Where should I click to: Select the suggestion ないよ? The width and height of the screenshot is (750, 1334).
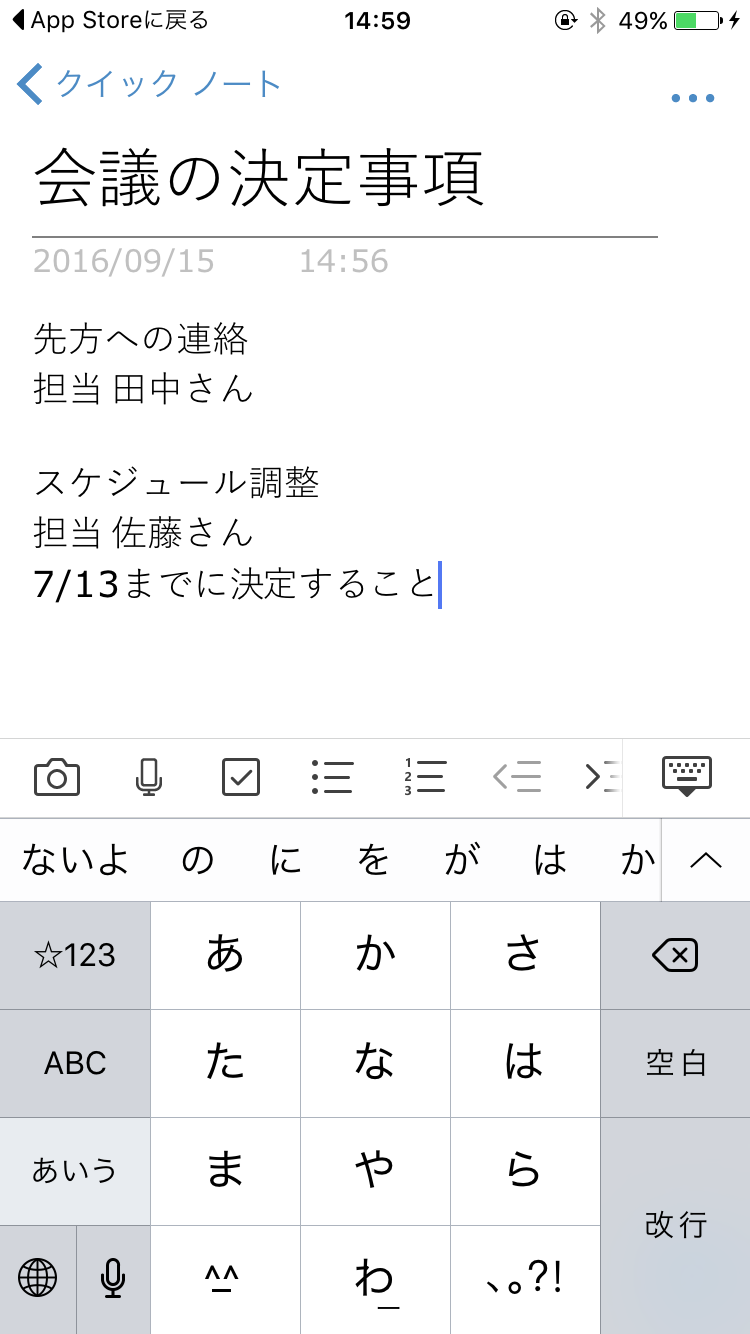75,860
